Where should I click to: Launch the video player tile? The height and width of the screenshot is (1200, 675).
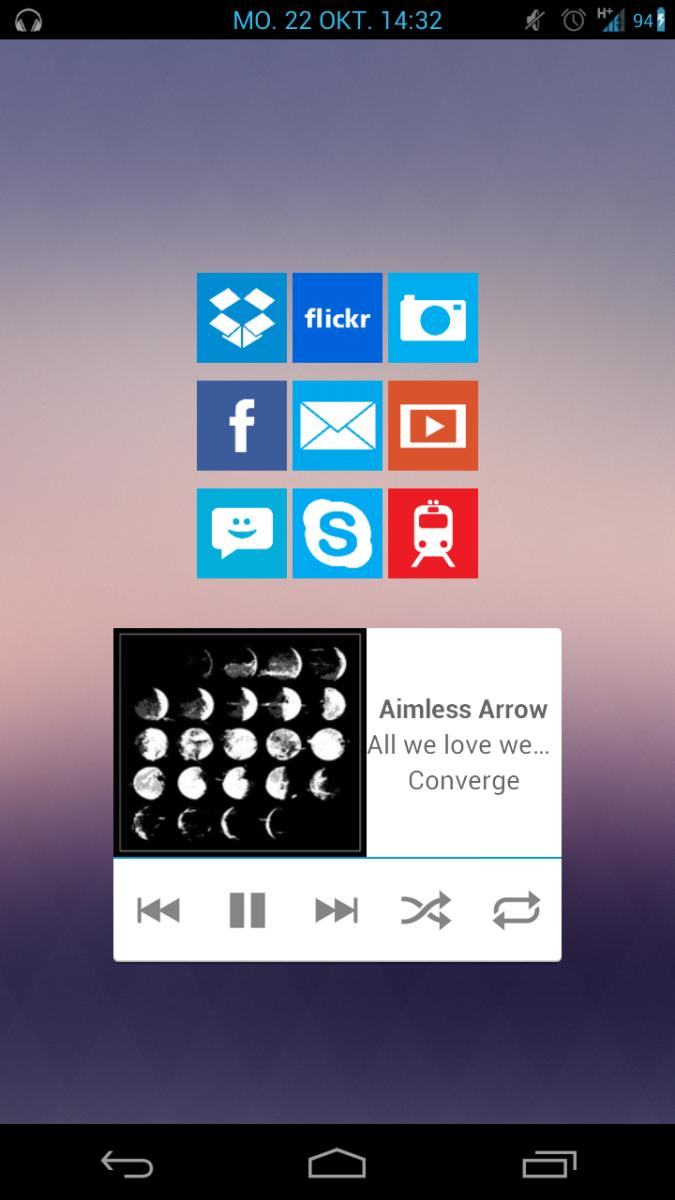coord(433,425)
